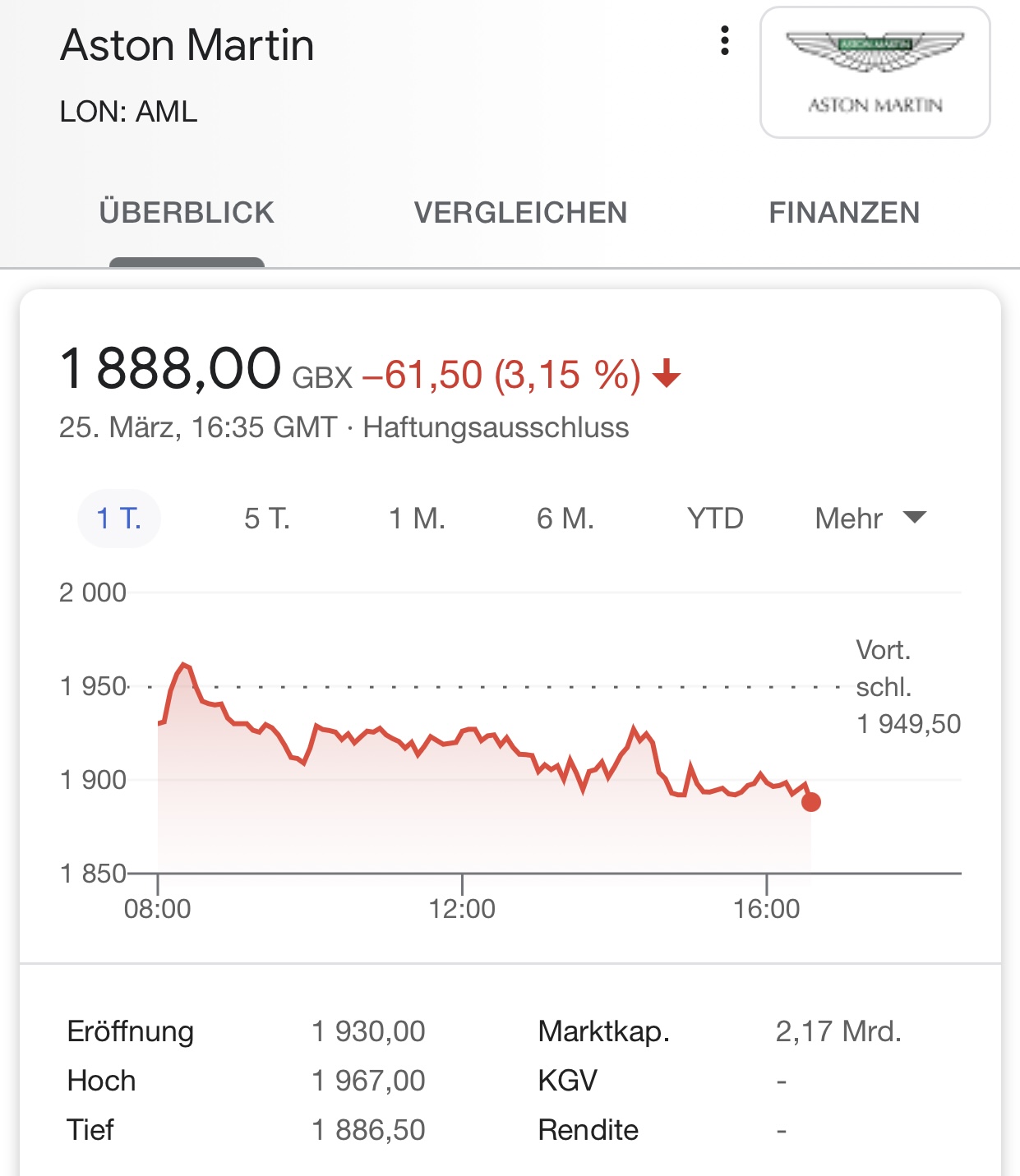Switch chart to 1 M. range
This screenshot has width=1020, height=1176.
click(x=417, y=519)
